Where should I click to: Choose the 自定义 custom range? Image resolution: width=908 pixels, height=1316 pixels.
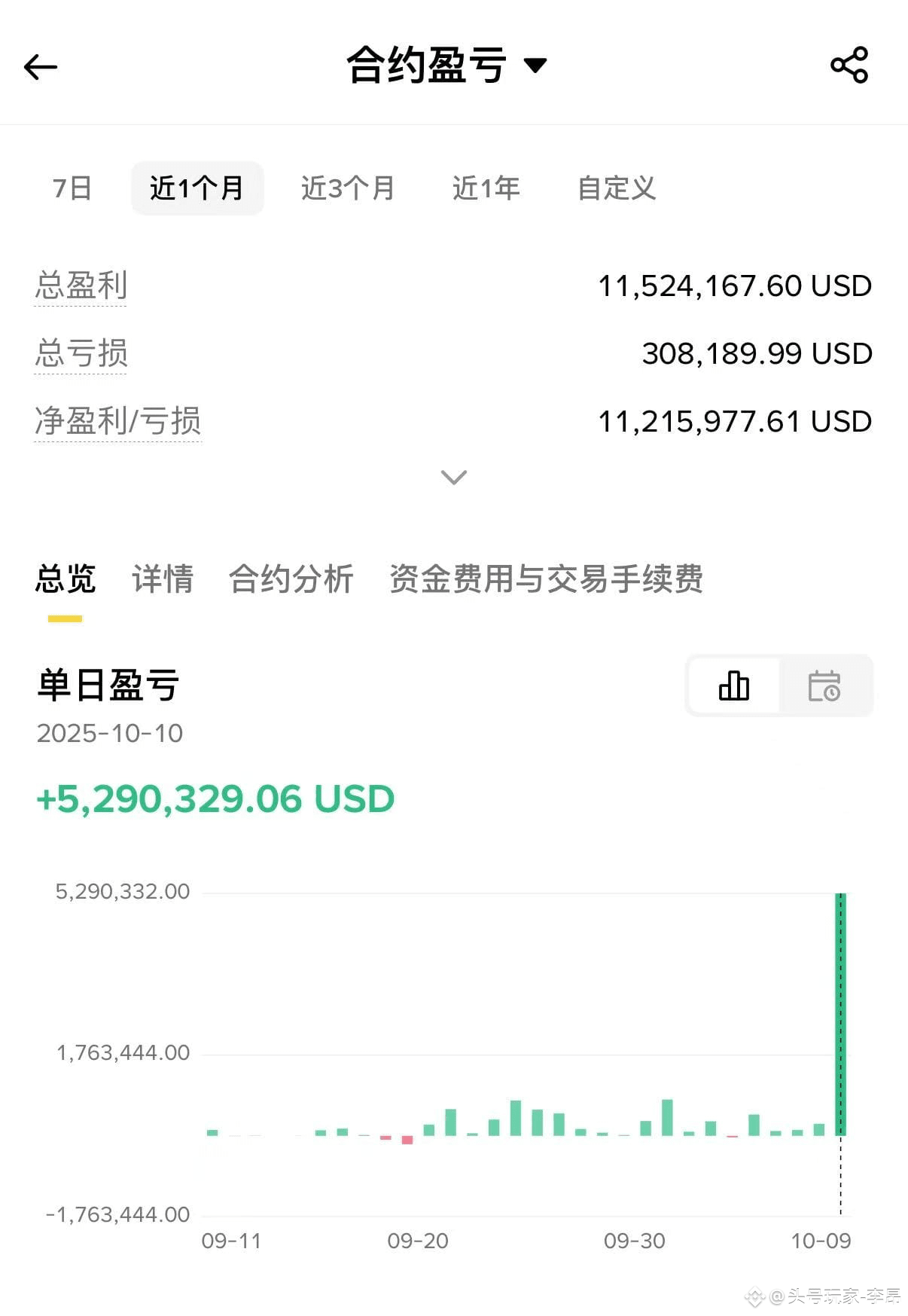click(617, 188)
